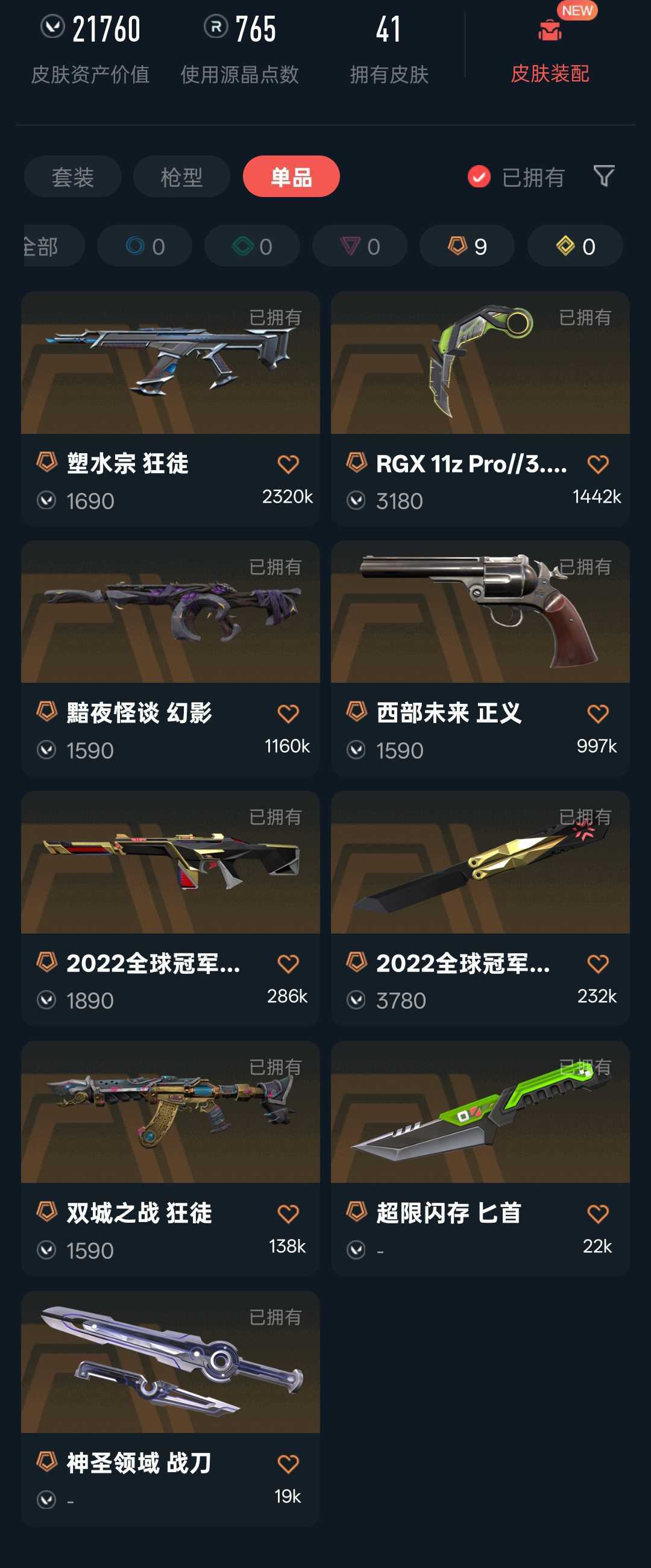Like the 西部未来 正义 skin
Screen dimensions: 651x1568
597,714
